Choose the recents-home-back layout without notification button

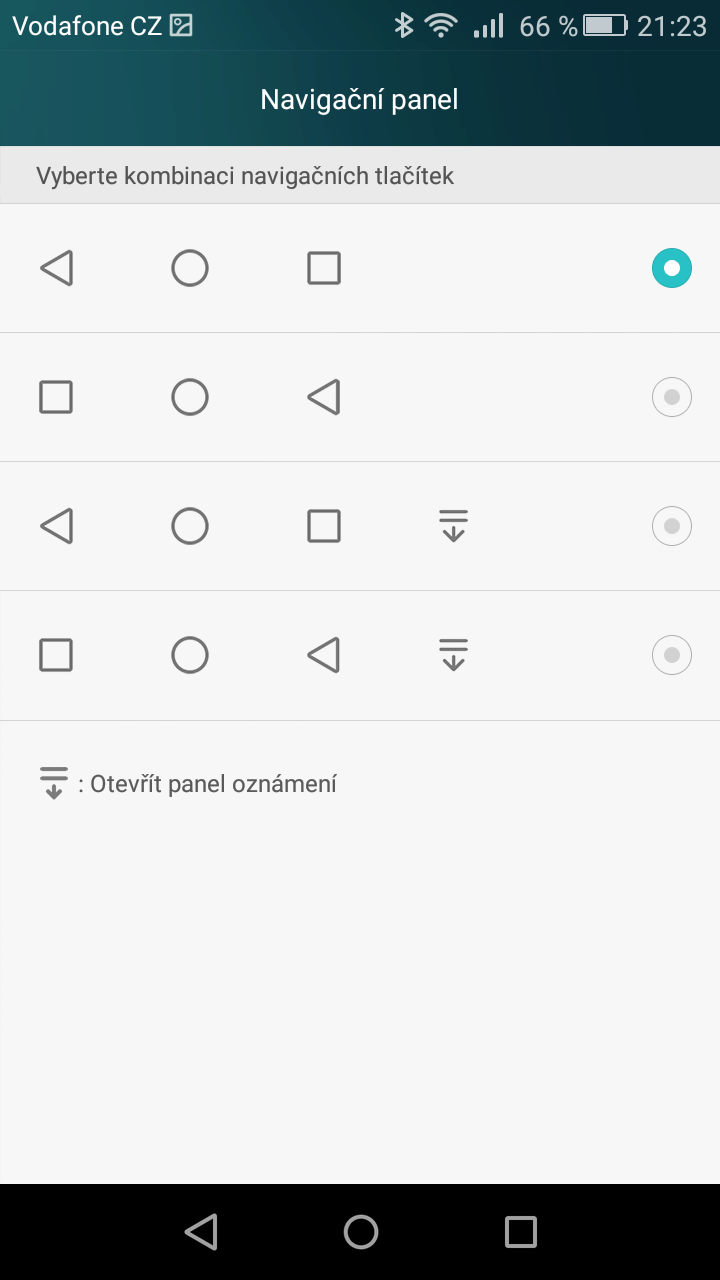pyautogui.click(x=360, y=397)
